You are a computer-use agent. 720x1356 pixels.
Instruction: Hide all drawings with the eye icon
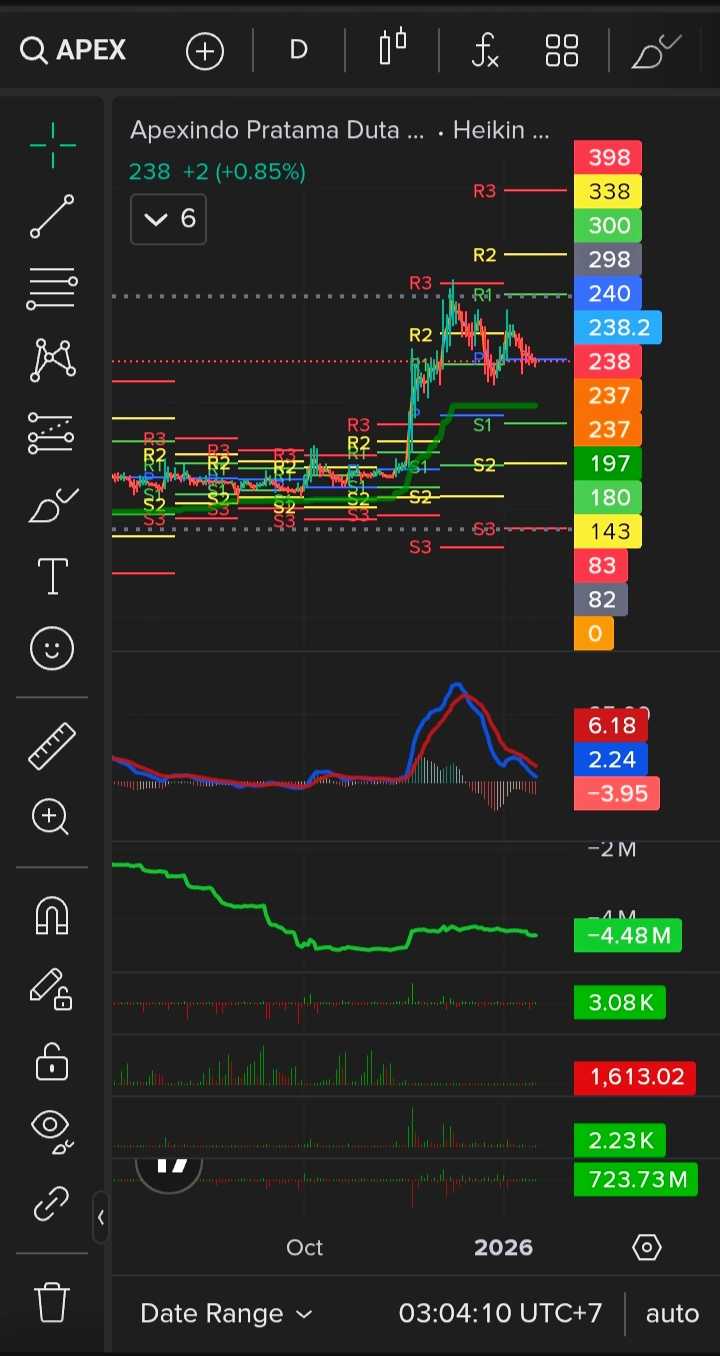tap(52, 1130)
